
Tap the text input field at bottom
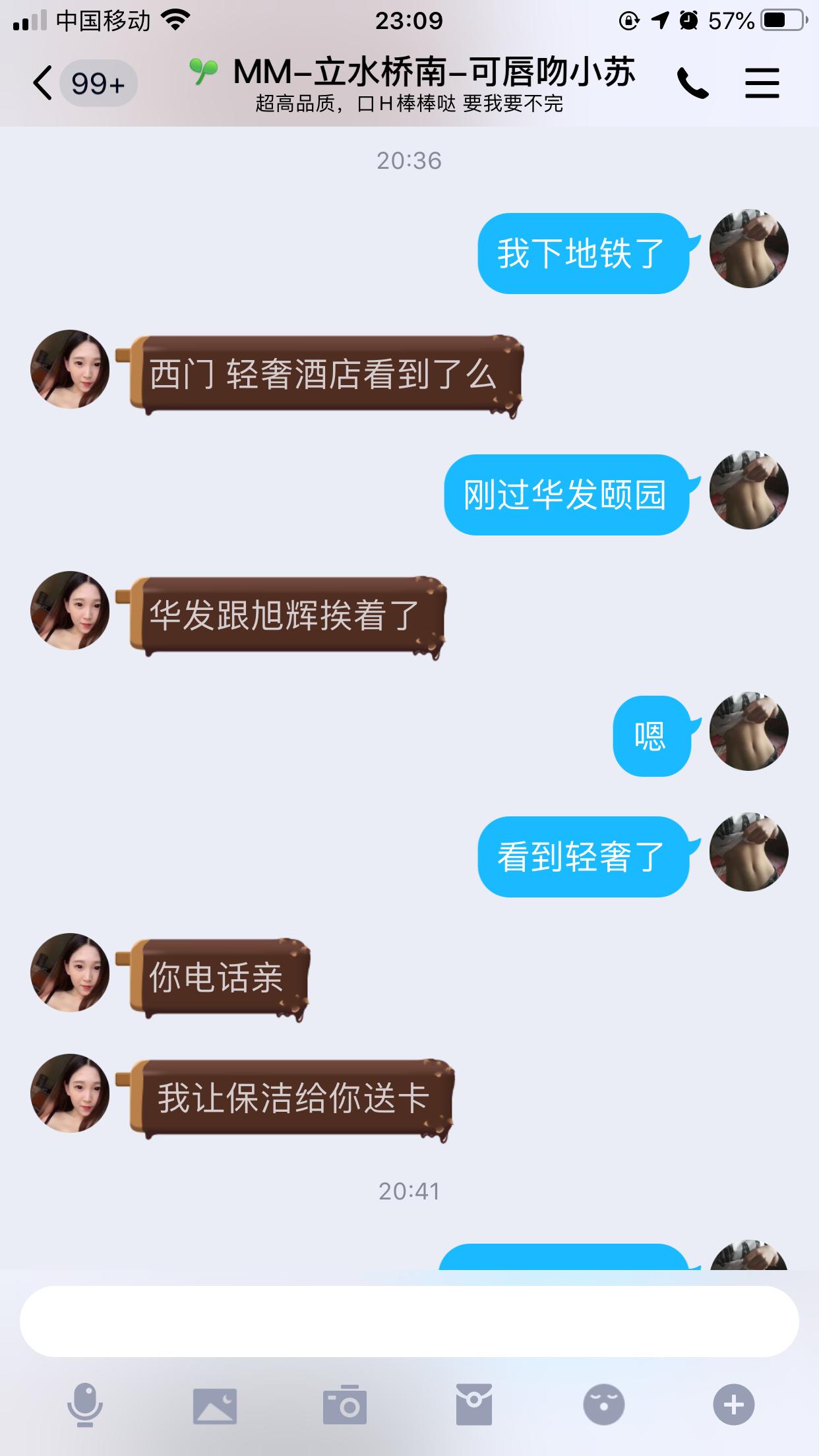point(409,1316)
